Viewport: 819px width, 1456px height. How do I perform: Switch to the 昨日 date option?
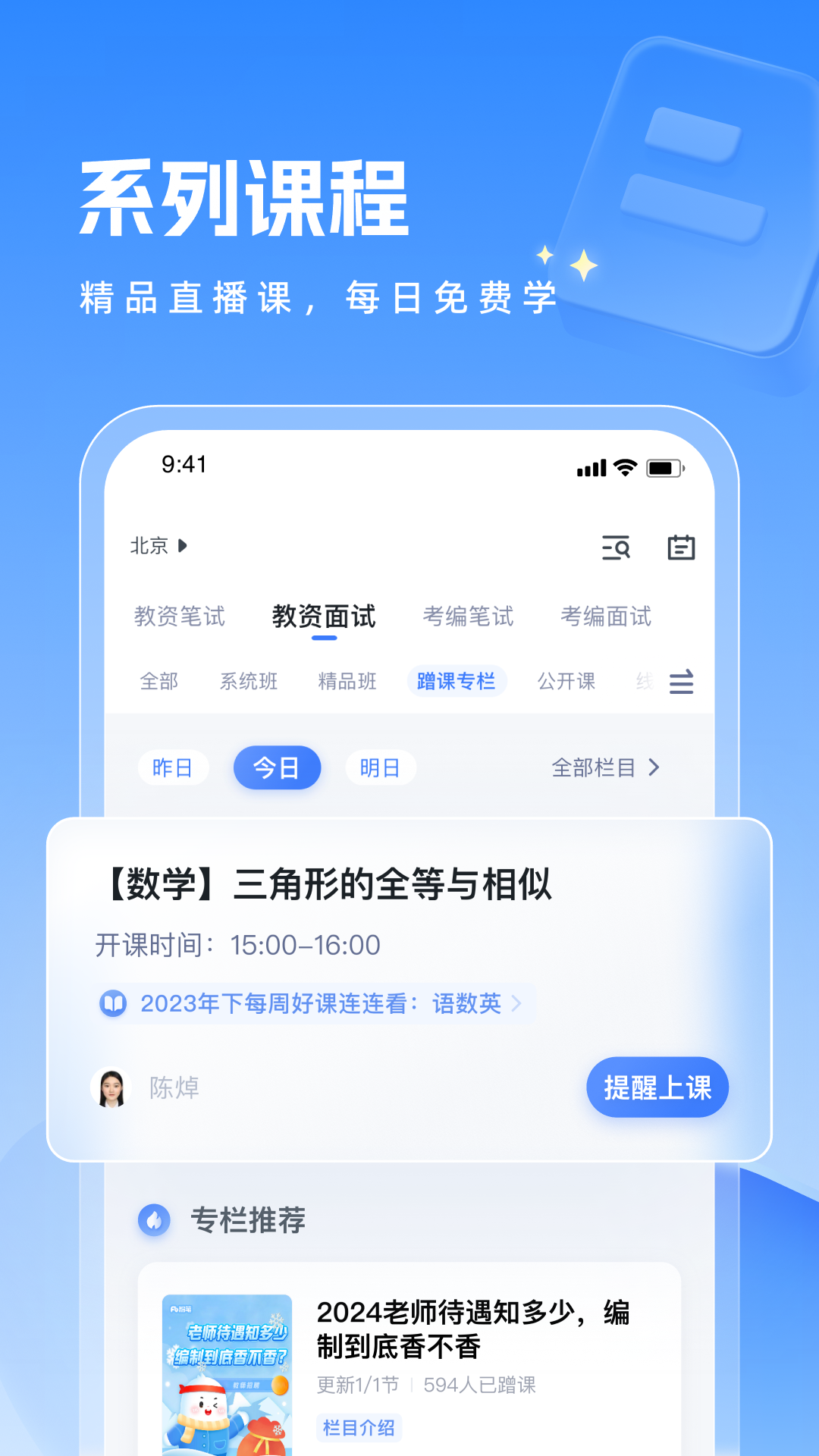pos(174,767)
